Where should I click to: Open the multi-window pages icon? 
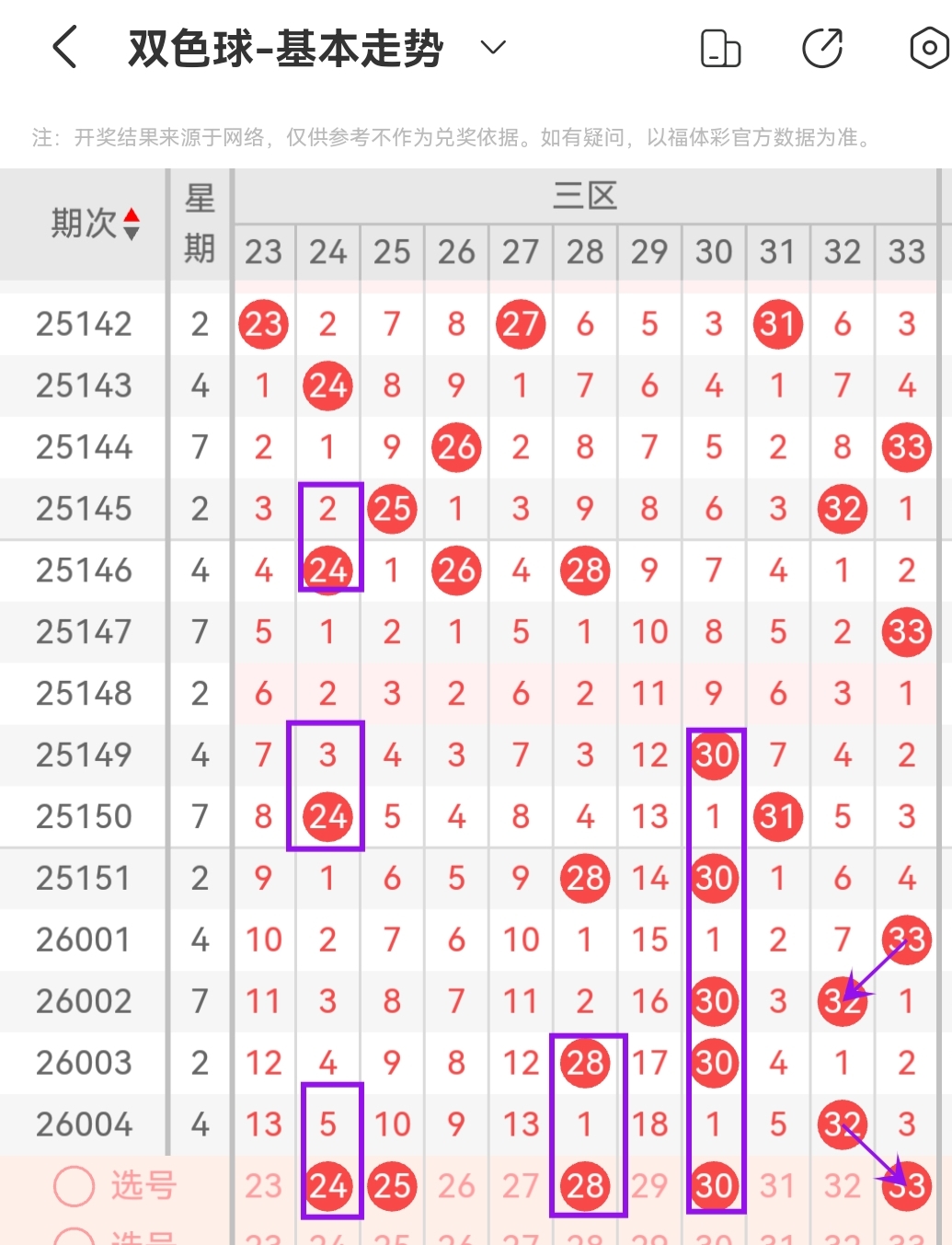719,48
